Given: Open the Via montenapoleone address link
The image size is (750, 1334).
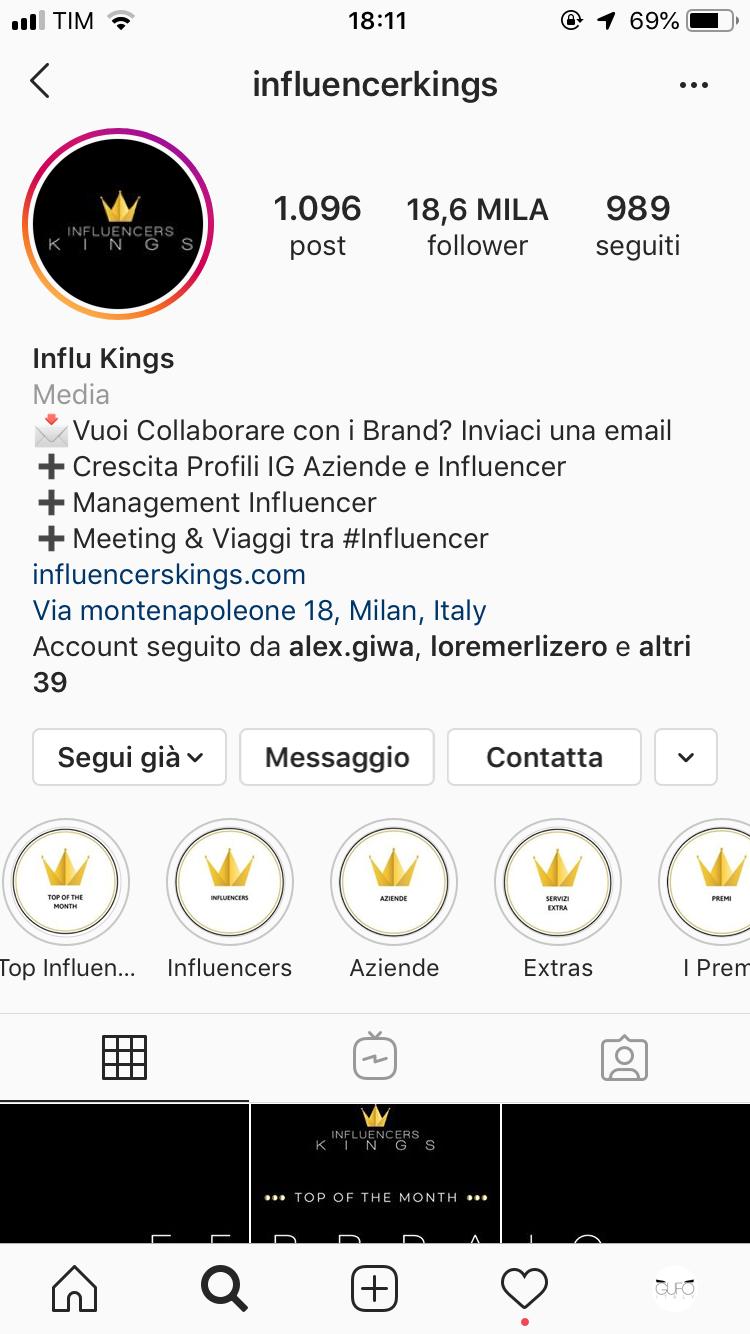Looking at the screenshot, I should click(x=259, y=610).
